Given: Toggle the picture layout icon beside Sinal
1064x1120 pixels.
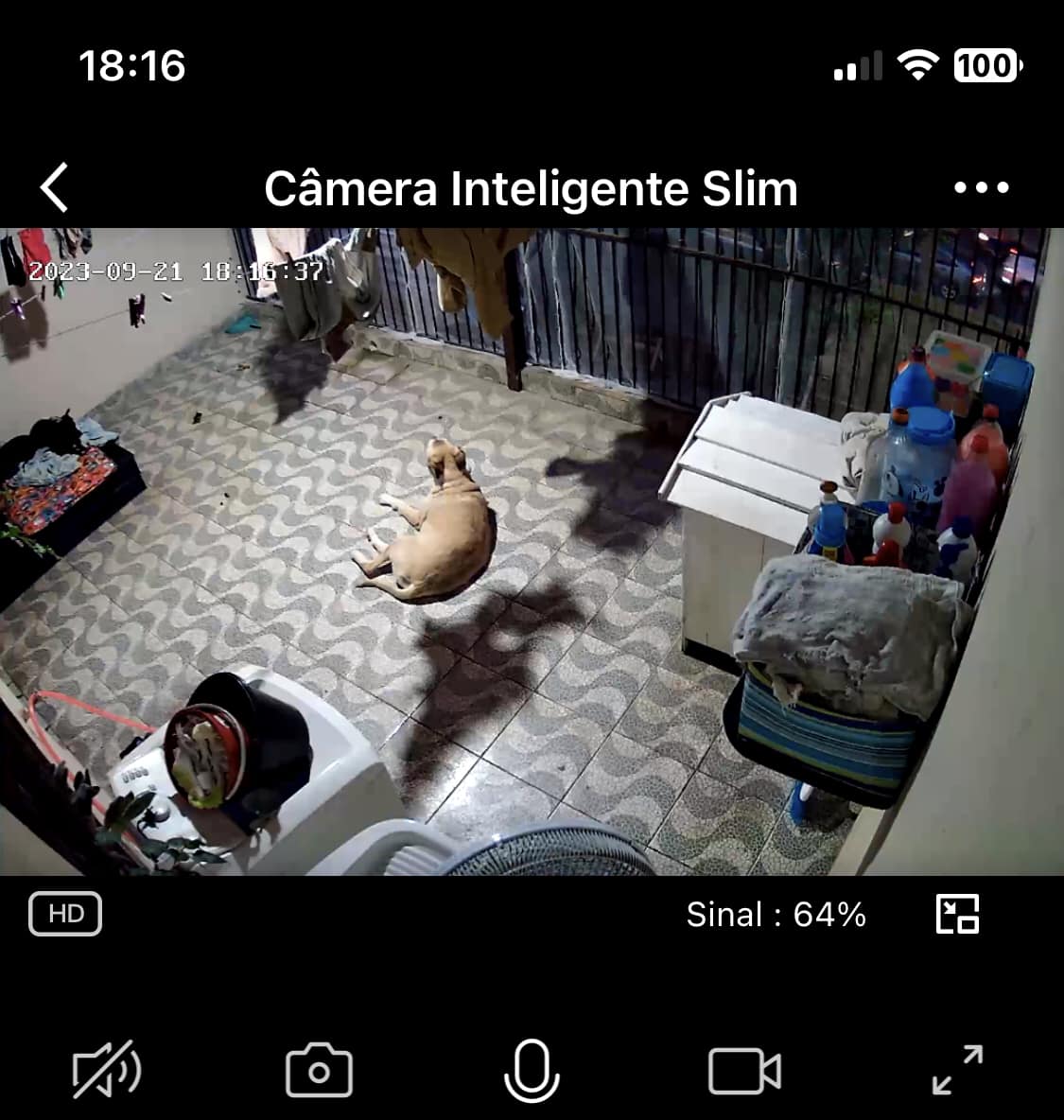Looking at the screenshot, I should pyautogui.click(x=957, y=915).
